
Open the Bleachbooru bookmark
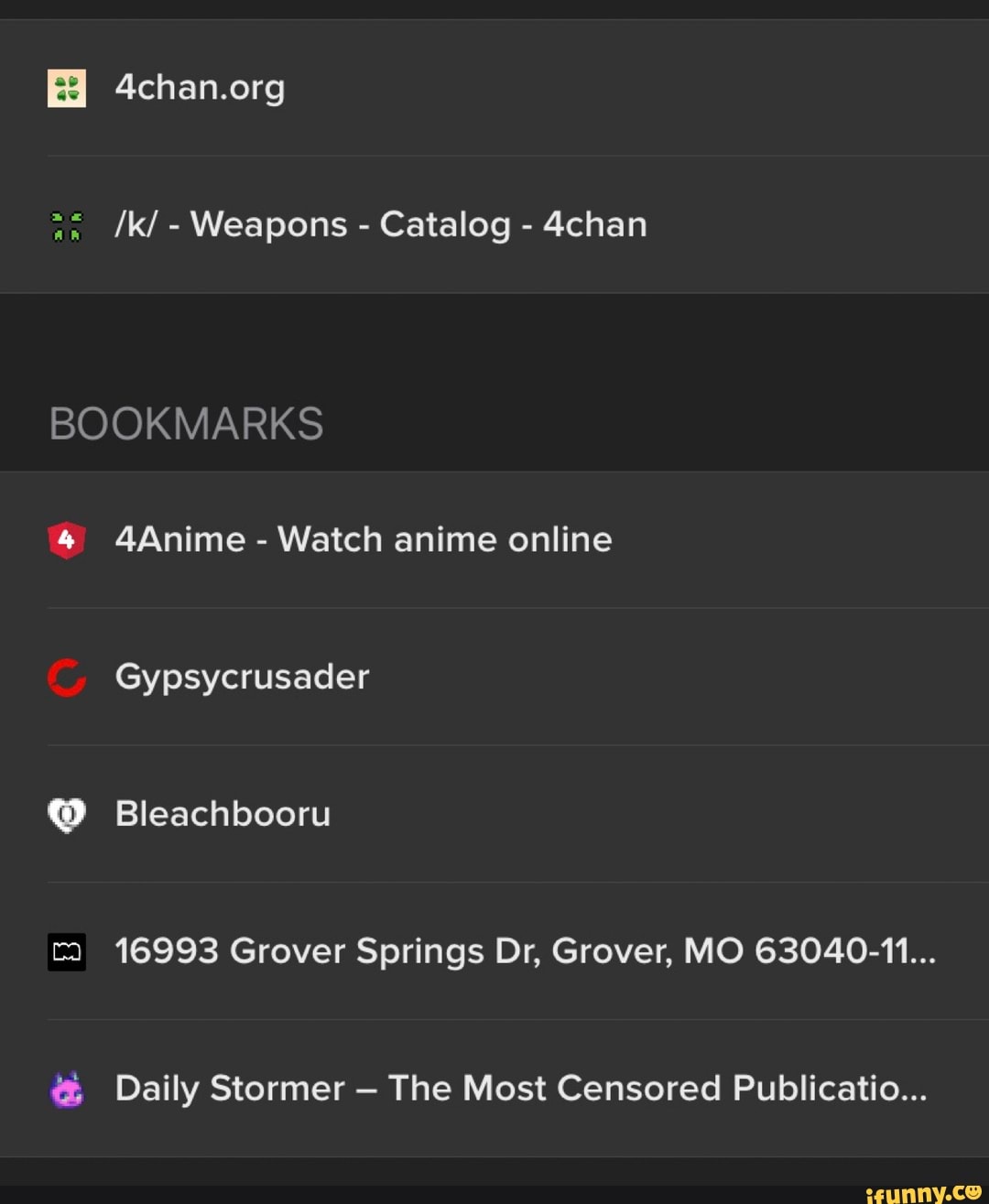(223, 813)
